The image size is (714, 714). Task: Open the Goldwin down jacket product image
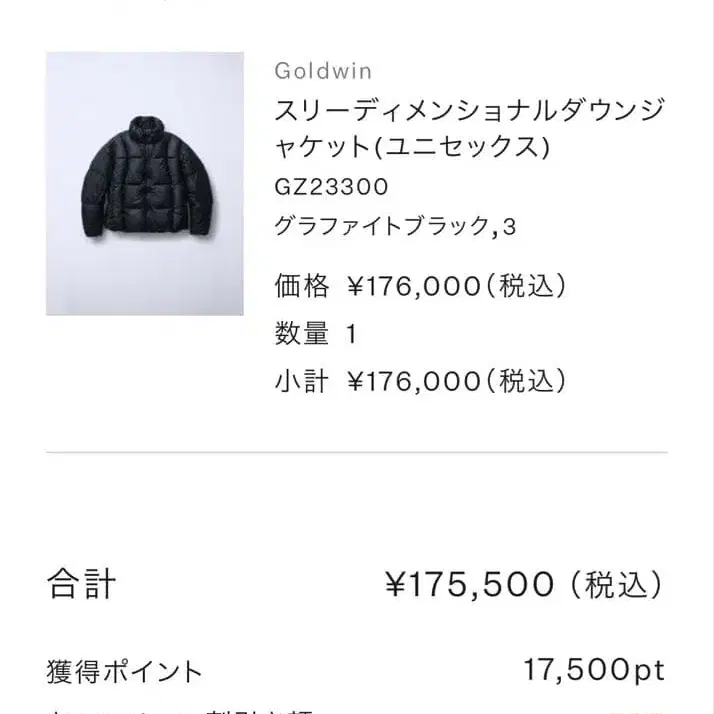tap(145, 184)
